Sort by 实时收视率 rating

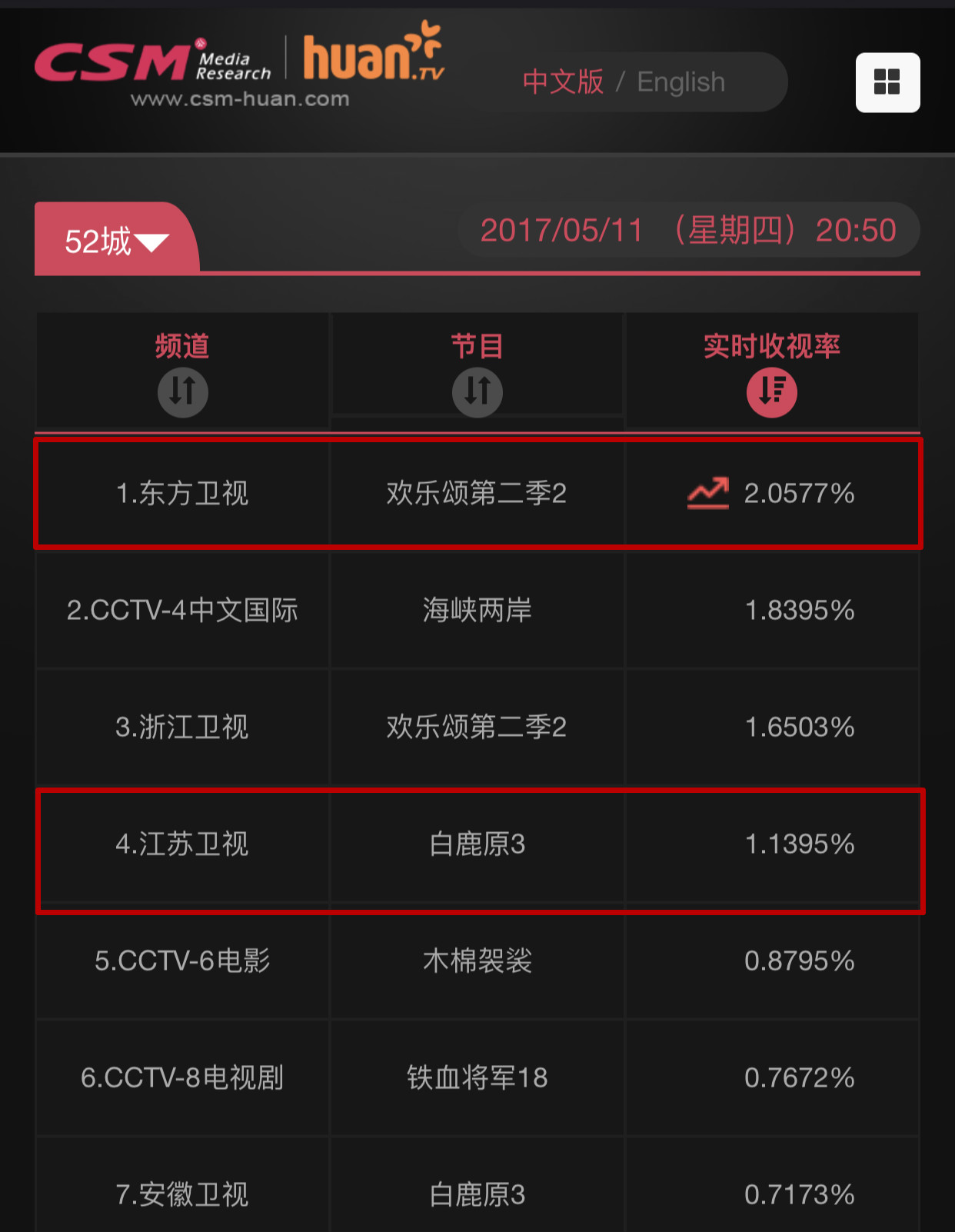coord(771,391)
